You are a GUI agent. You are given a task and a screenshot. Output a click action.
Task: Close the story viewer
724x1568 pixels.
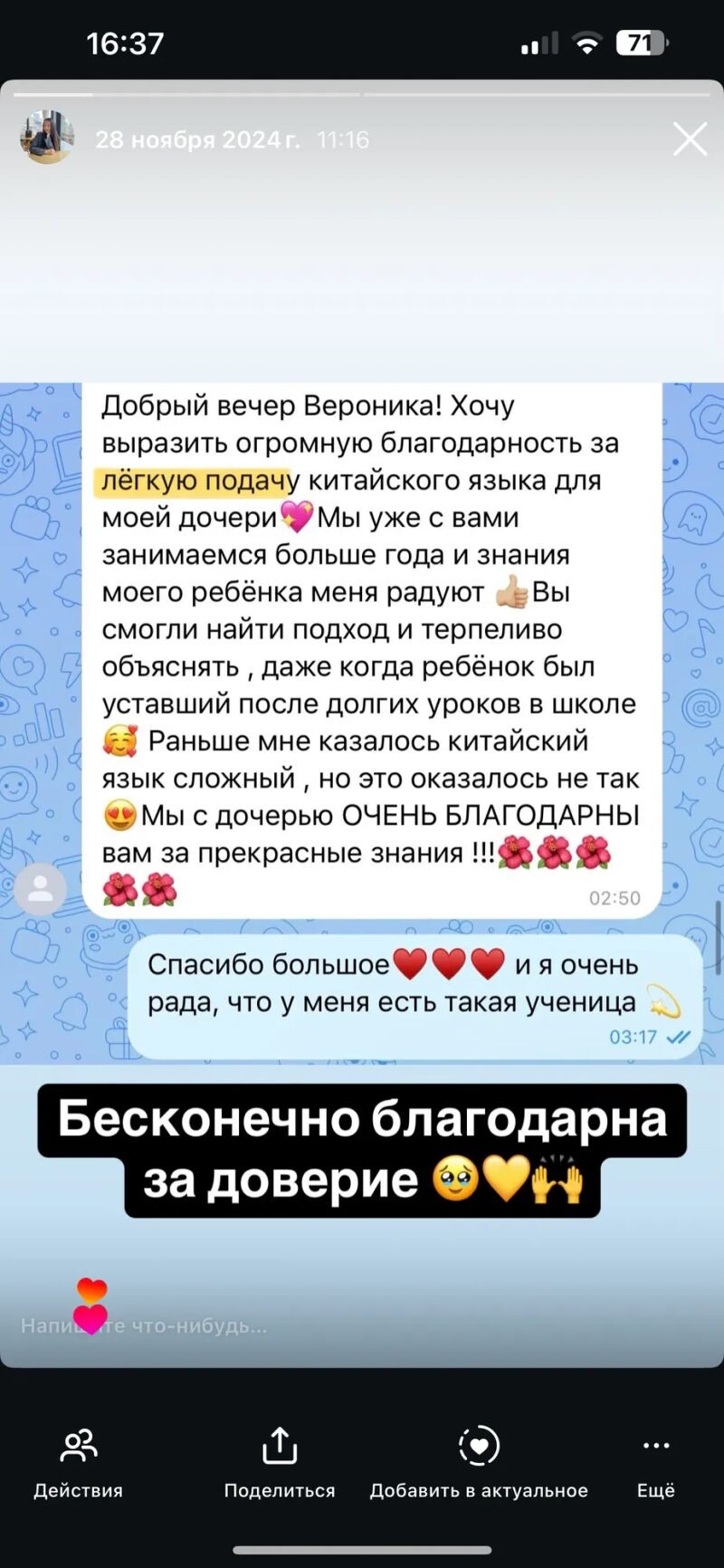690,139
